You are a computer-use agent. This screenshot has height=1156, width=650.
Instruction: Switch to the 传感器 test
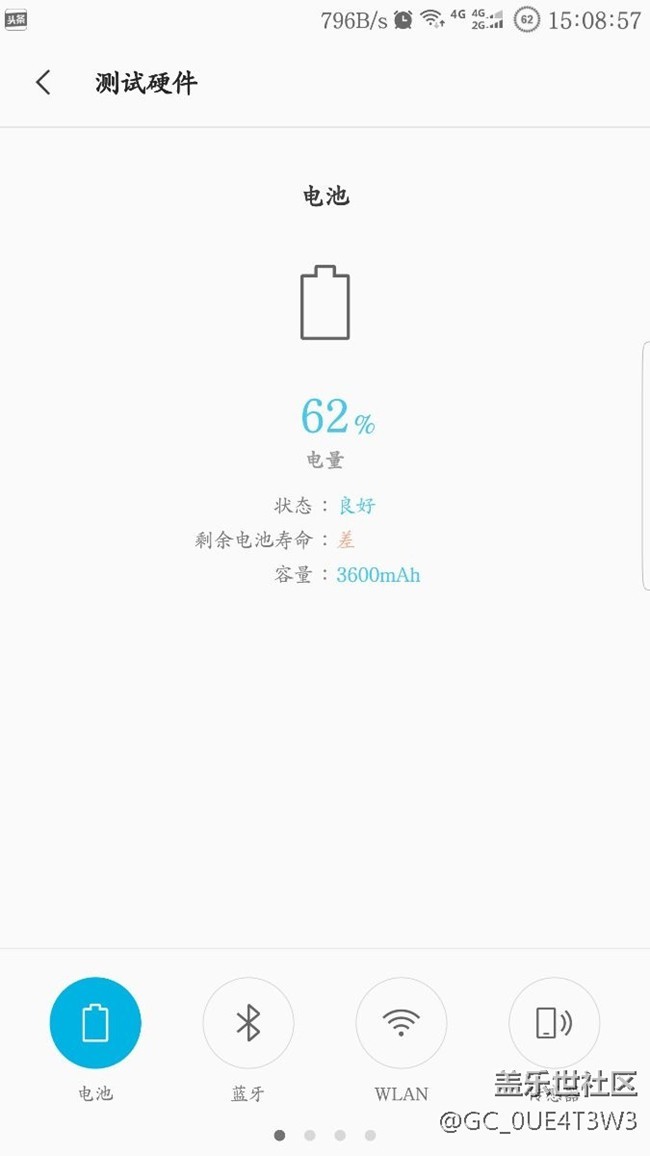click(x=554, y=1023)
